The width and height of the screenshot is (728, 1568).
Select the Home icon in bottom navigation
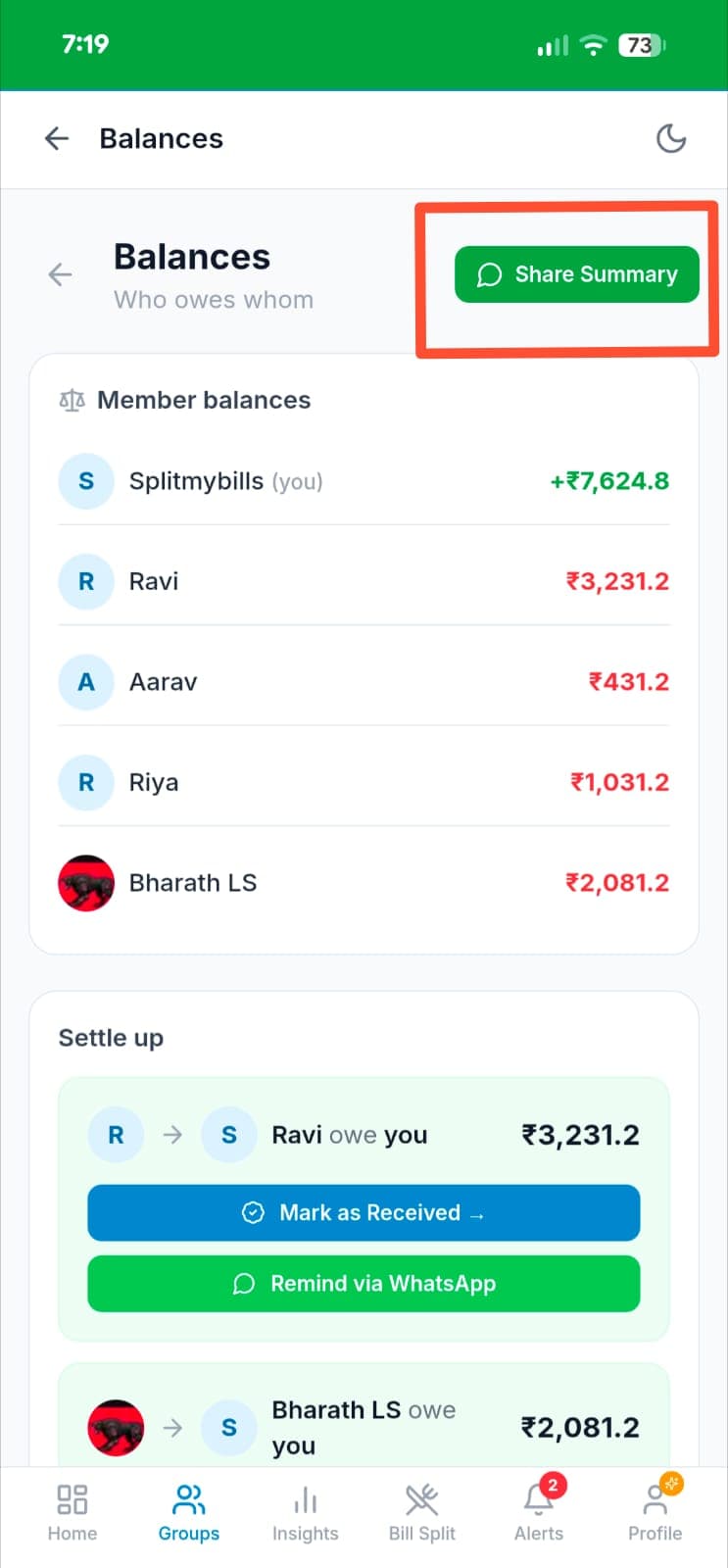point(72,1498)
